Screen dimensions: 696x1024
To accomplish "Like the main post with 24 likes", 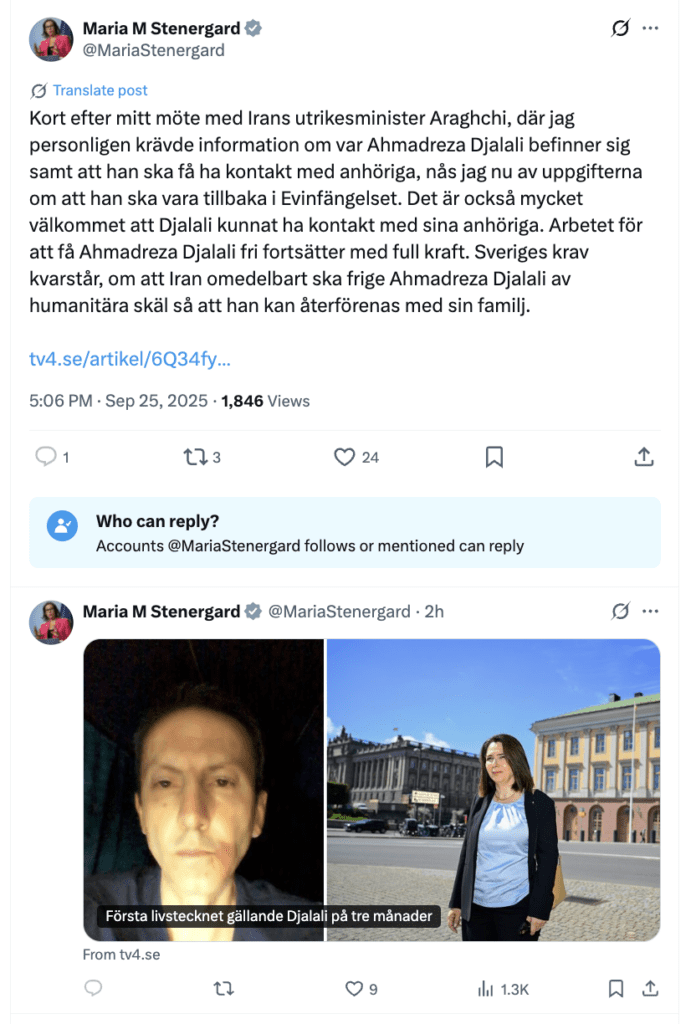I will 345,457.
